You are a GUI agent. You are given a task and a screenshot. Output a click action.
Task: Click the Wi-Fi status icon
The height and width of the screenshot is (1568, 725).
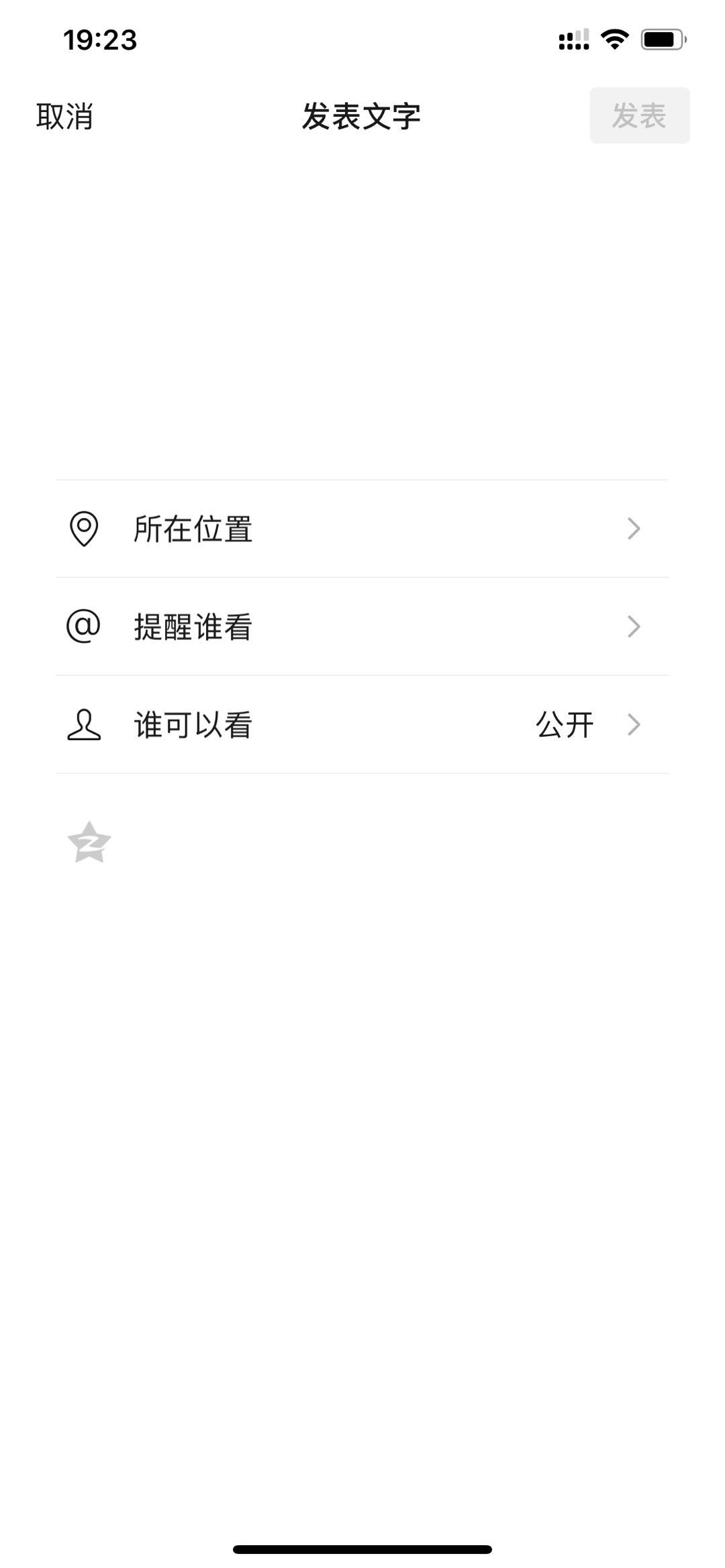[x=612, y=40]
